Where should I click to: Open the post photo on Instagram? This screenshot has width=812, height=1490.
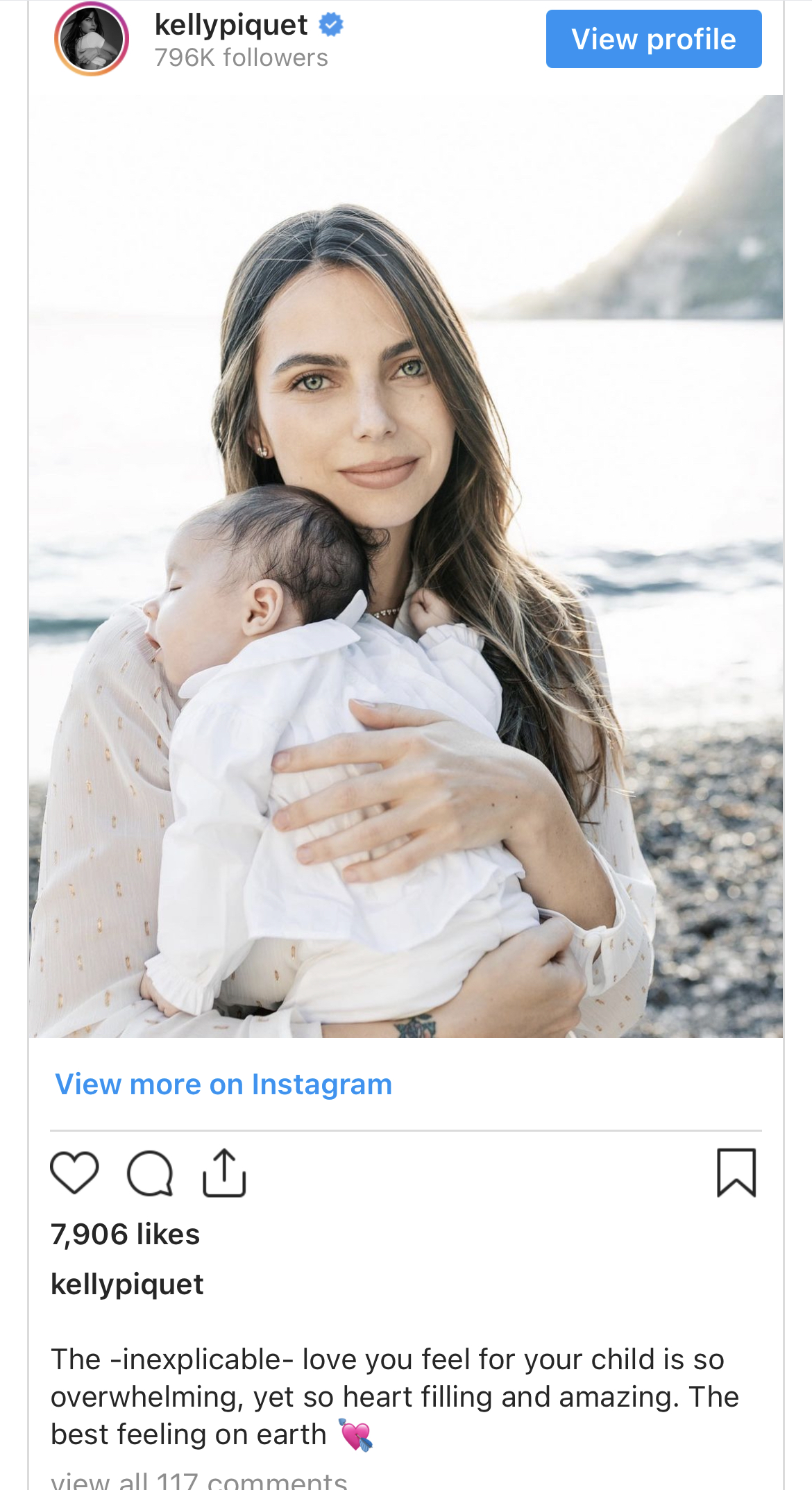tap(406, 566)
